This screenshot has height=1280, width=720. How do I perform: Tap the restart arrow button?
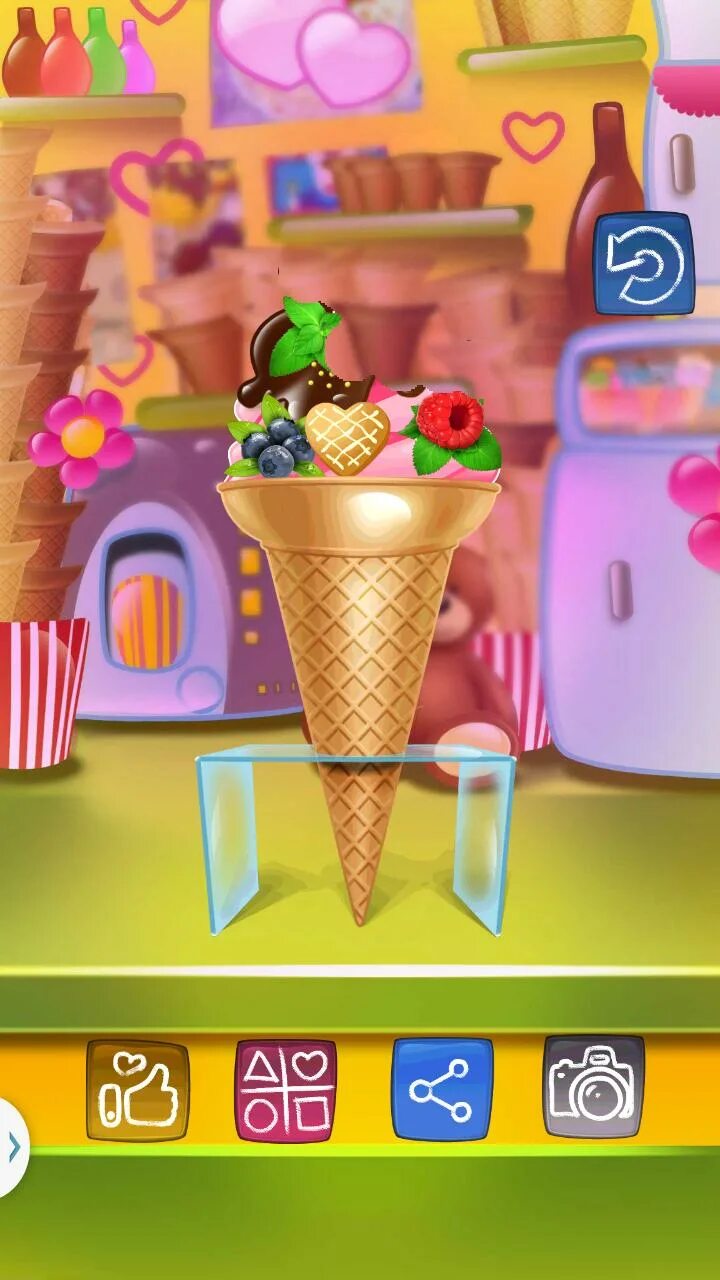click(x=644, y=264)
